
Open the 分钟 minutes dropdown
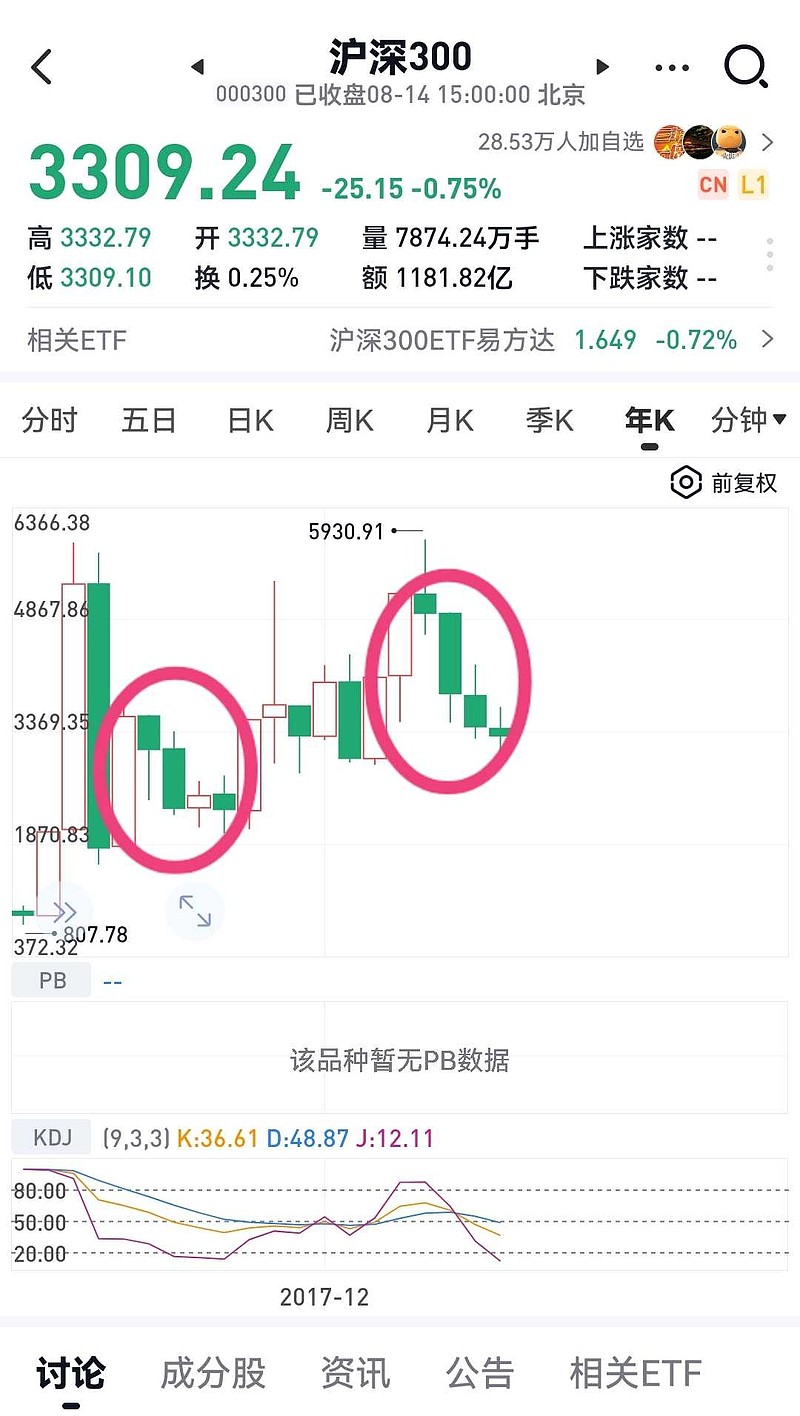(x=749, y=420)
